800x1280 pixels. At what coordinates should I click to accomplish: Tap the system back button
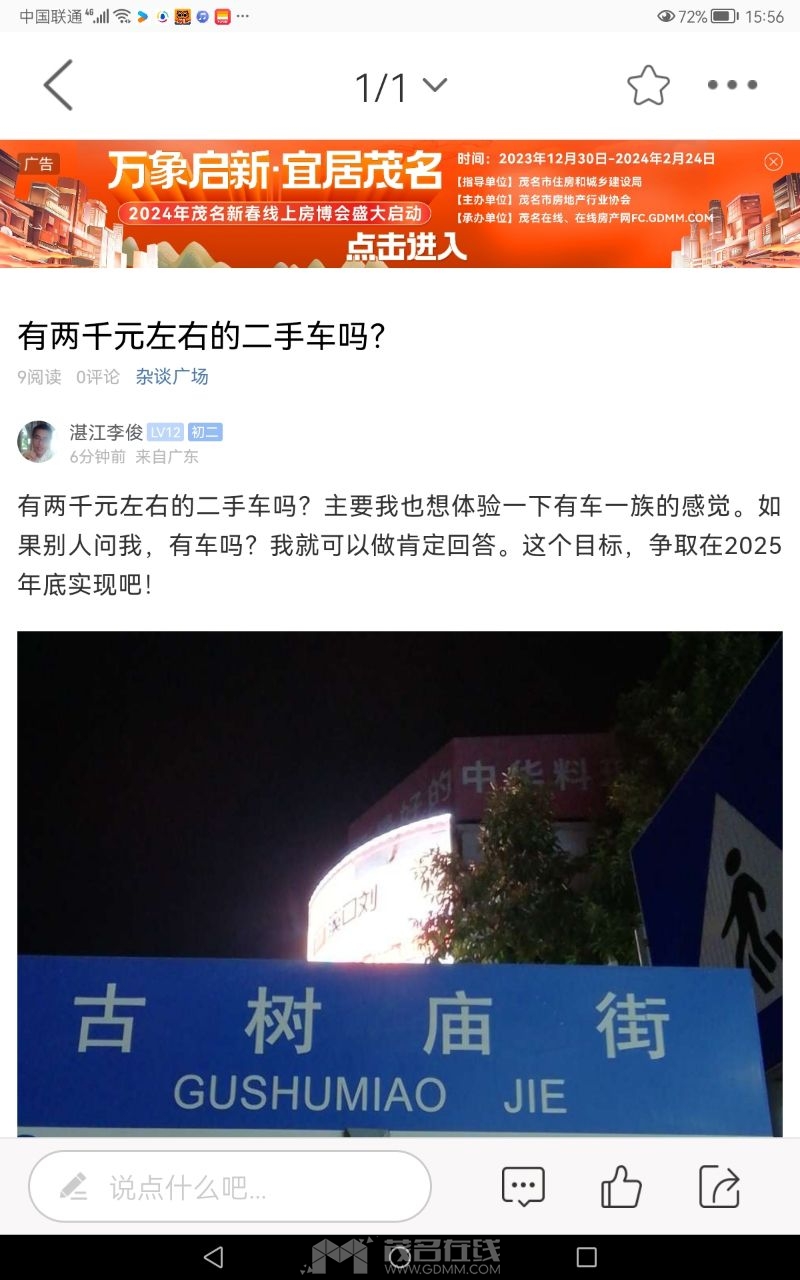(213, 1257)
